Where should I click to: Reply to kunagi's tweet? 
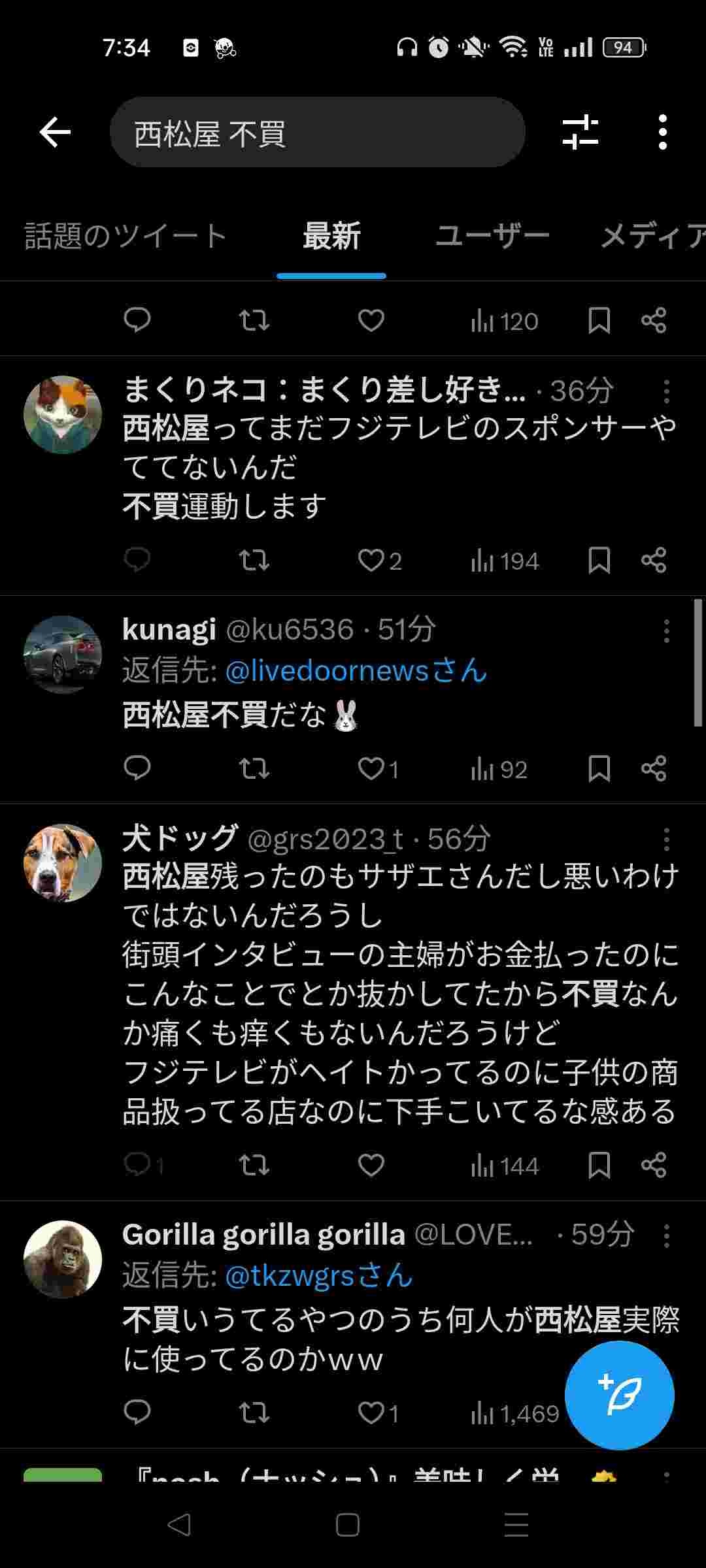[x=137, y=769]
